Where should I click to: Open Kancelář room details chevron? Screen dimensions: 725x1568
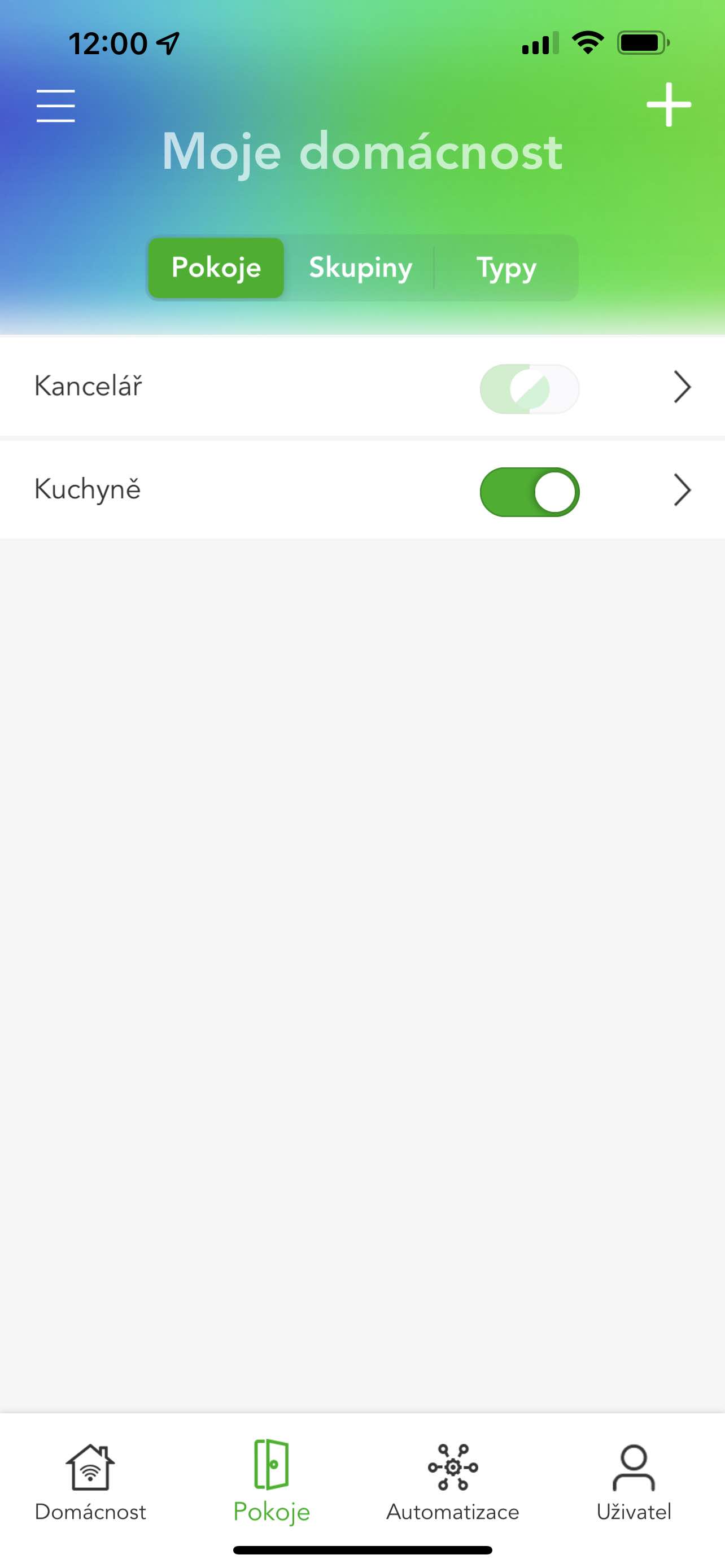(x=682, y=387)
